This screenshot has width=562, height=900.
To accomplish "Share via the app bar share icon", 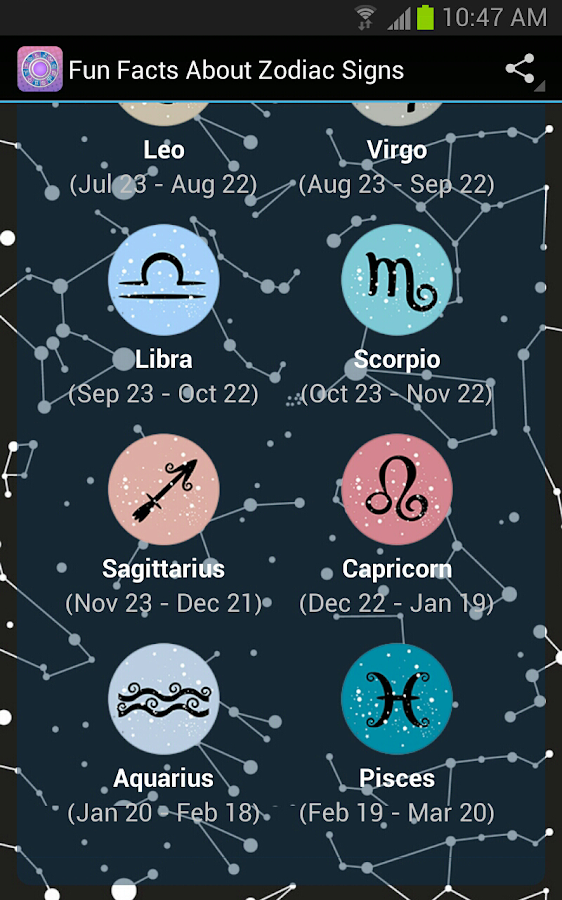I will point(521,69).
